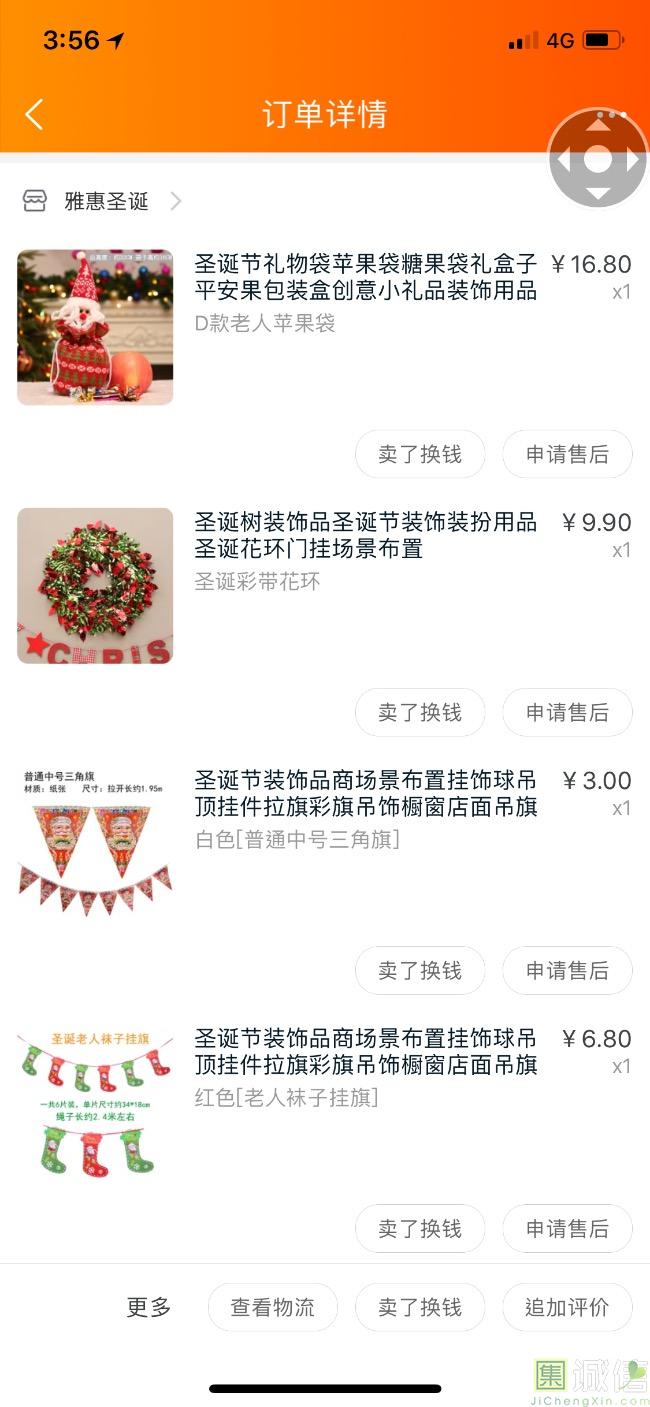Open the 雅惠圣诞 store page
The width and height of the screenshot is (650, 1407).
pos(105,201)
